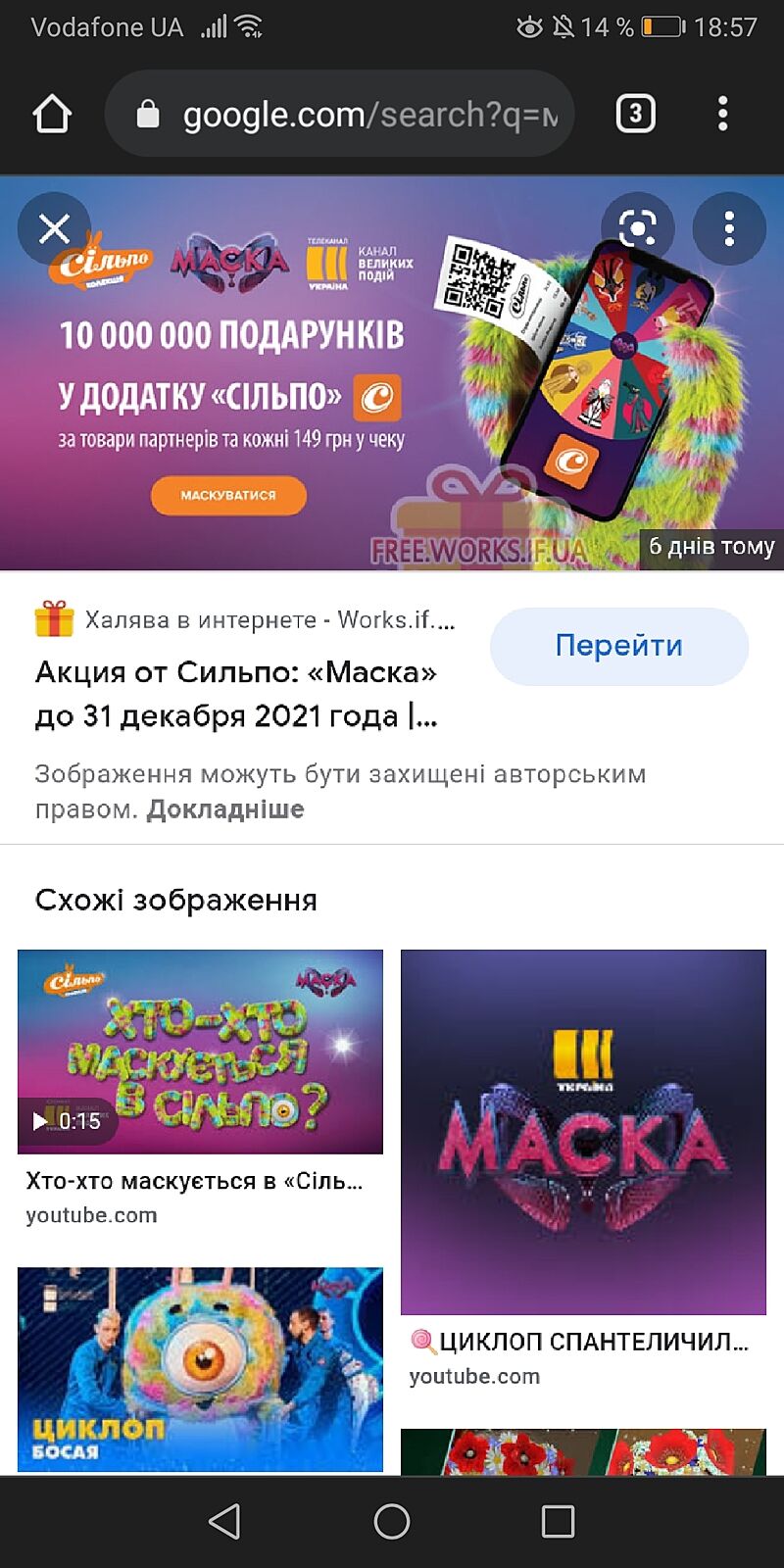Screen dimensions: 784x1568
Task: Tap the Перейти button to visit the site
Action: tap(618, 646)
